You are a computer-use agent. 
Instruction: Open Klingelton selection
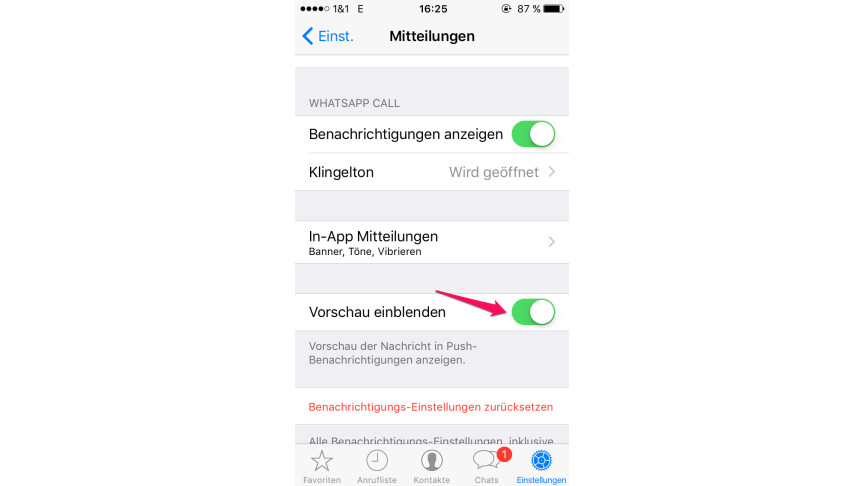tap(431, 172)
